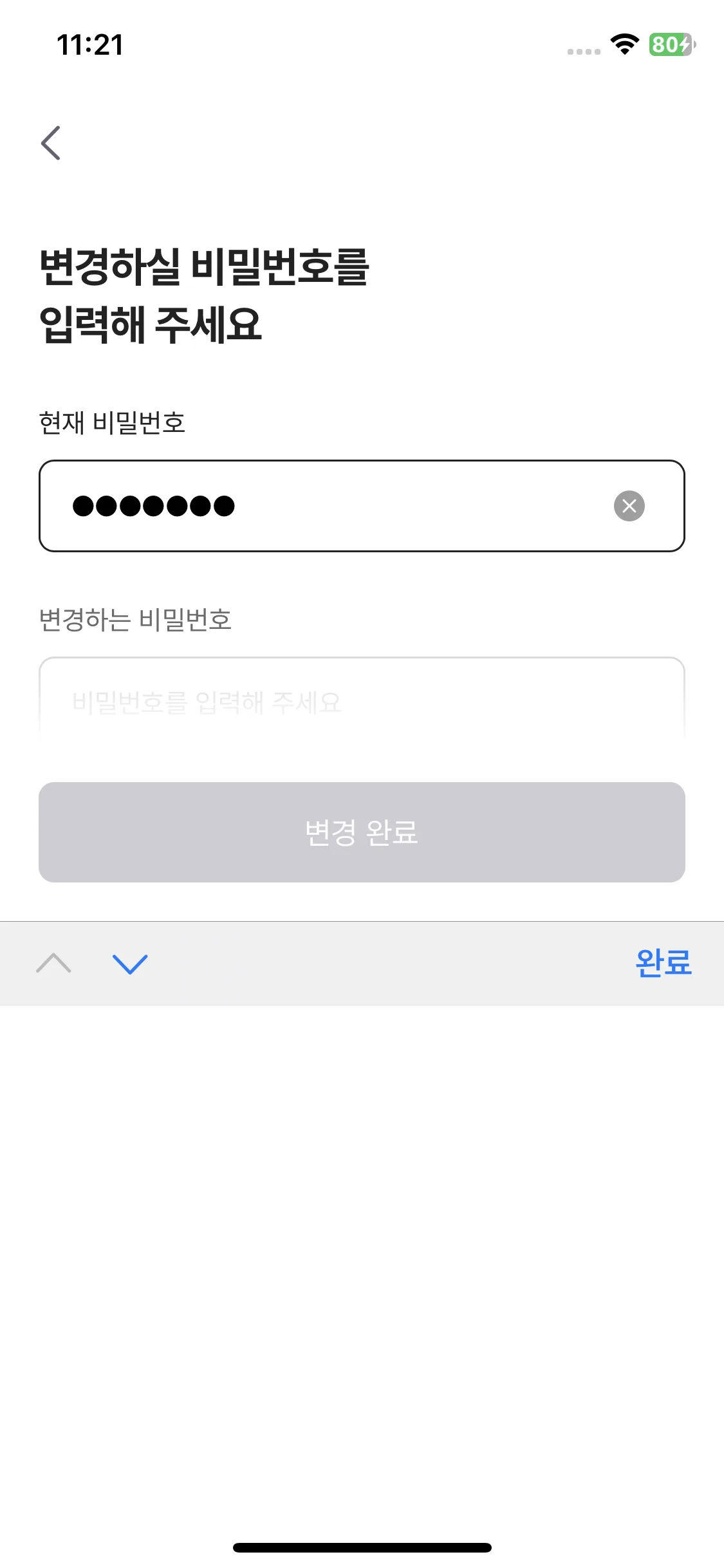Go back using the top-left arrow

tap(51, 143)
